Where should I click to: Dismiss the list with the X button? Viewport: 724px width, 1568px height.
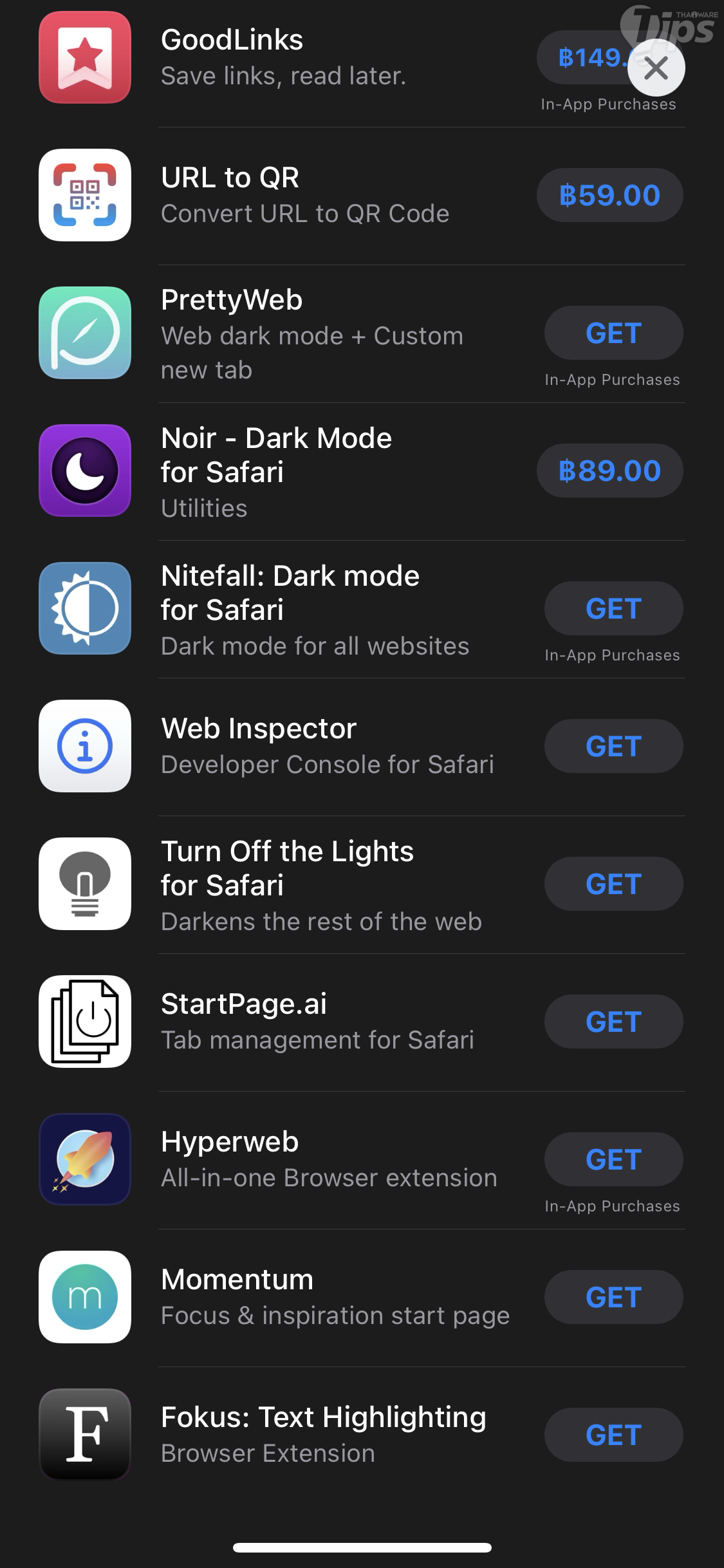click(x=656, y=68)
